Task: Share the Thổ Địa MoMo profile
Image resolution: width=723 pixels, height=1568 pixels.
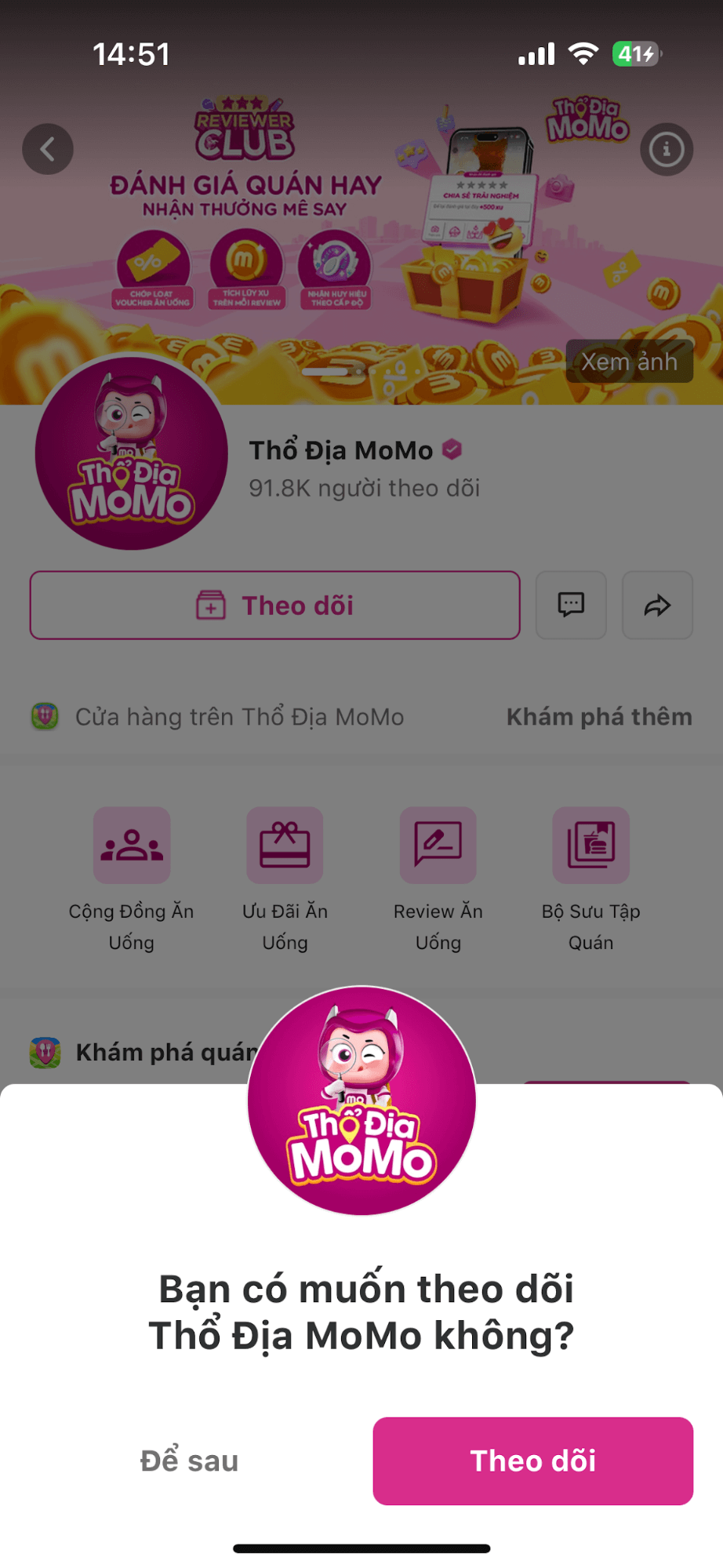Action: (x=657, y=605)
